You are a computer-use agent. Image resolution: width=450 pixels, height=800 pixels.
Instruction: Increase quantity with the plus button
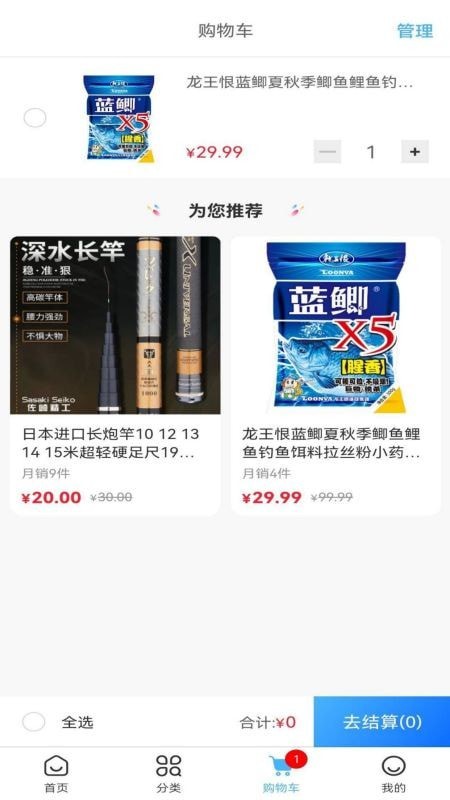pos(415,152)
